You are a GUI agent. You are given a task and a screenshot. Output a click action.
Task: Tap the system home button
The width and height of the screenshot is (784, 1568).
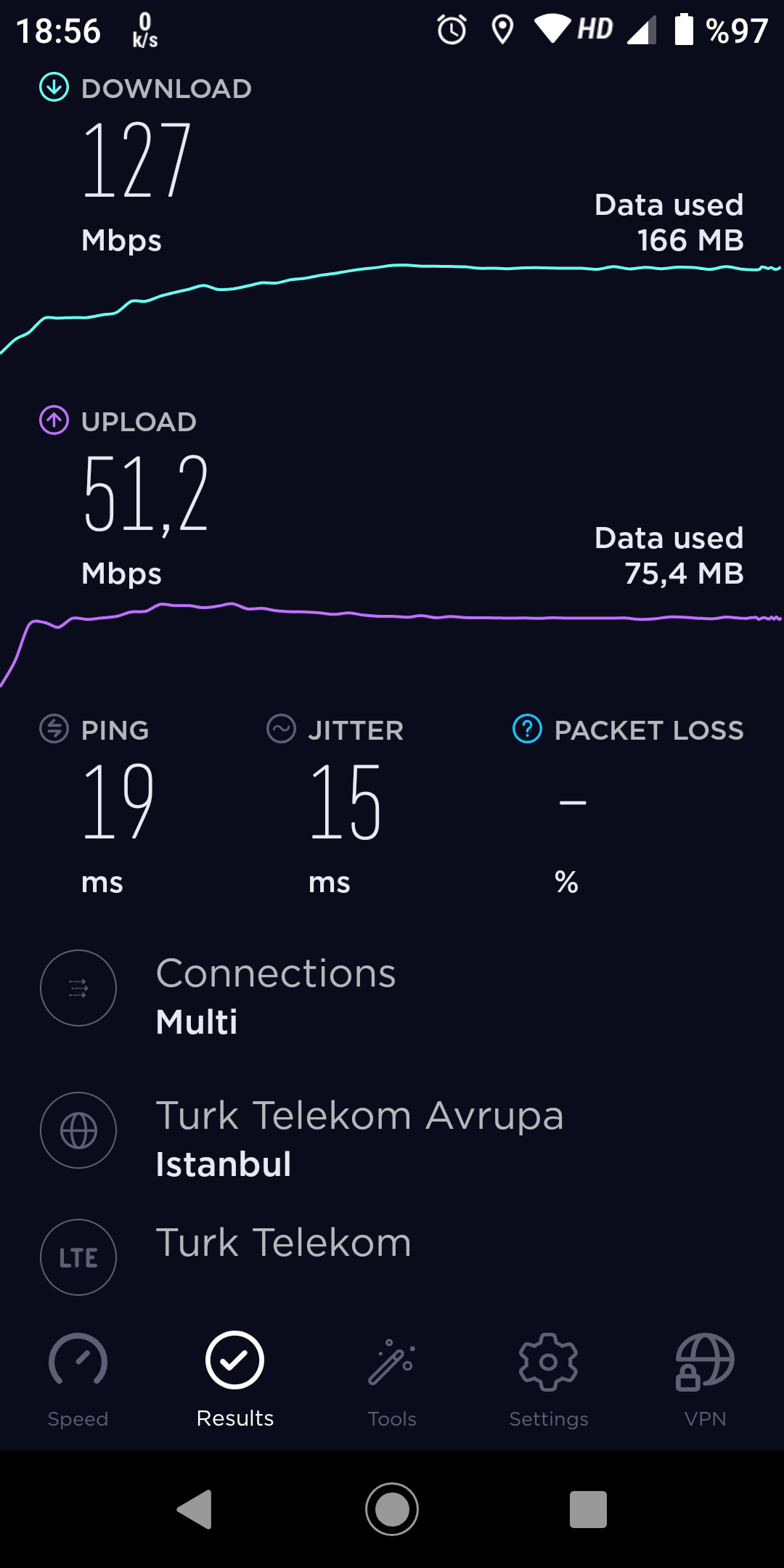(392, 1509)
